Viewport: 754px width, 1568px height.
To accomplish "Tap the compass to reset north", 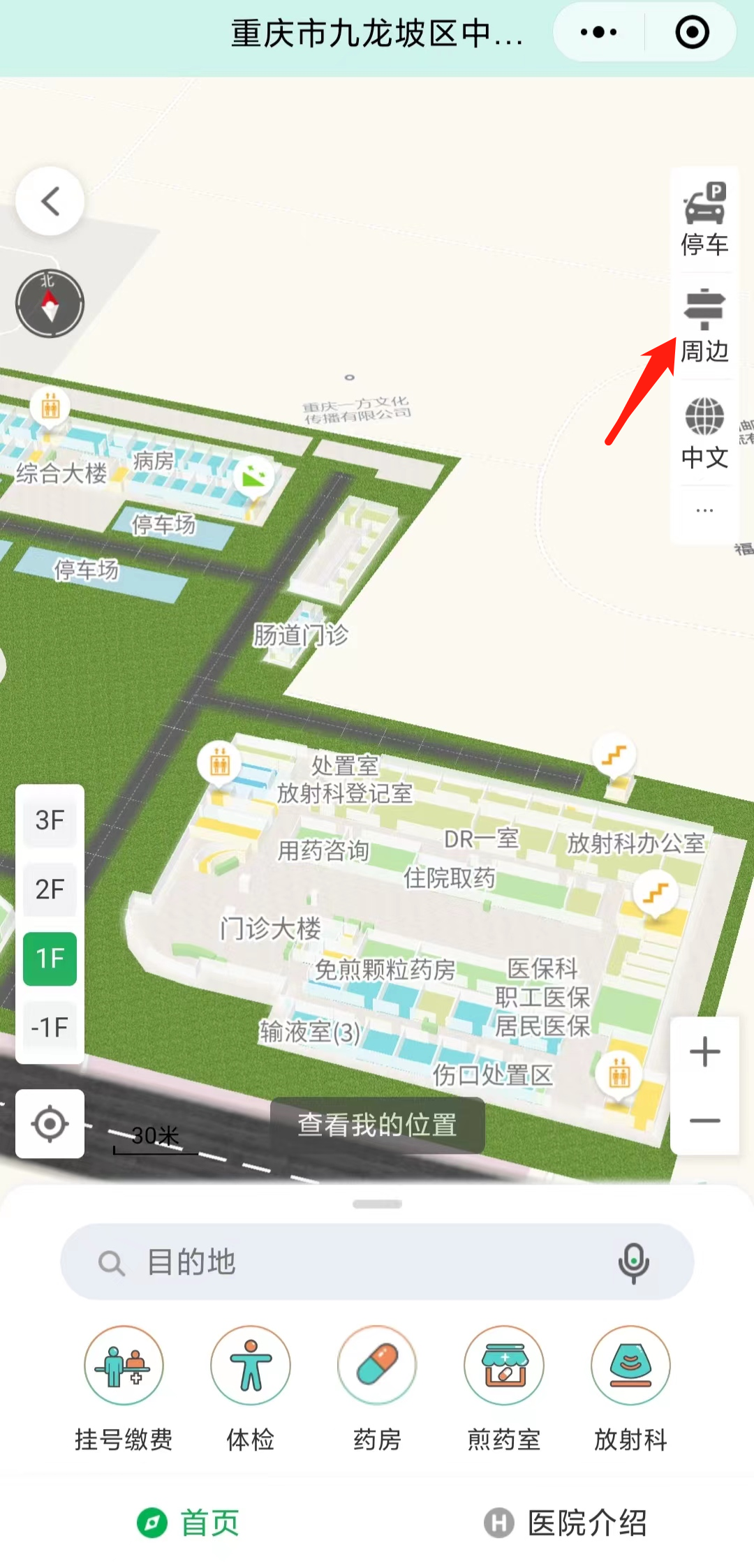I will pos(50,304).
